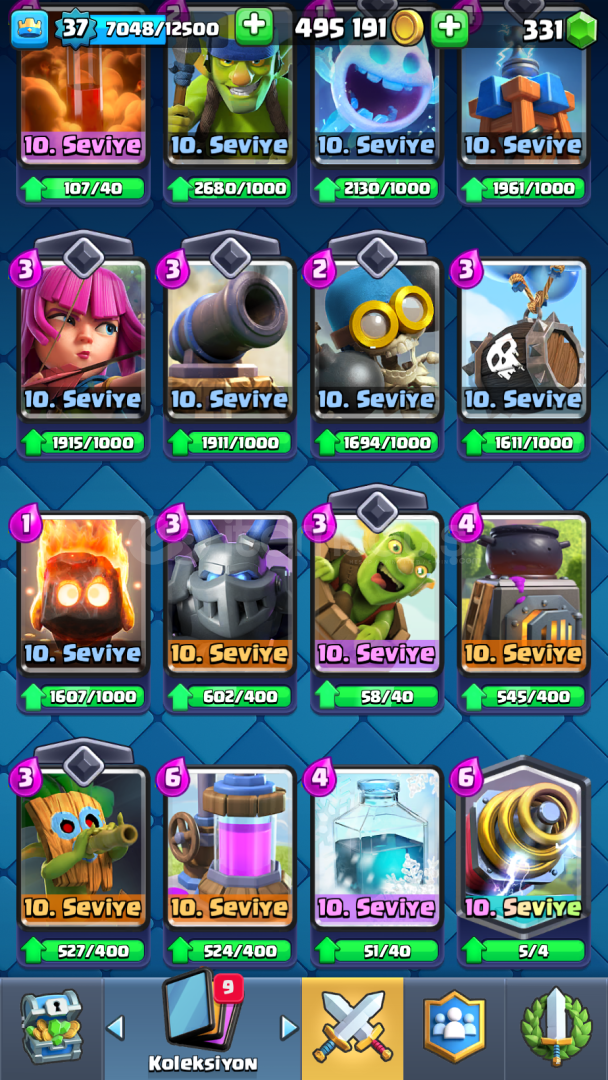Select the pink-haired Archers card

click(83, 340)
